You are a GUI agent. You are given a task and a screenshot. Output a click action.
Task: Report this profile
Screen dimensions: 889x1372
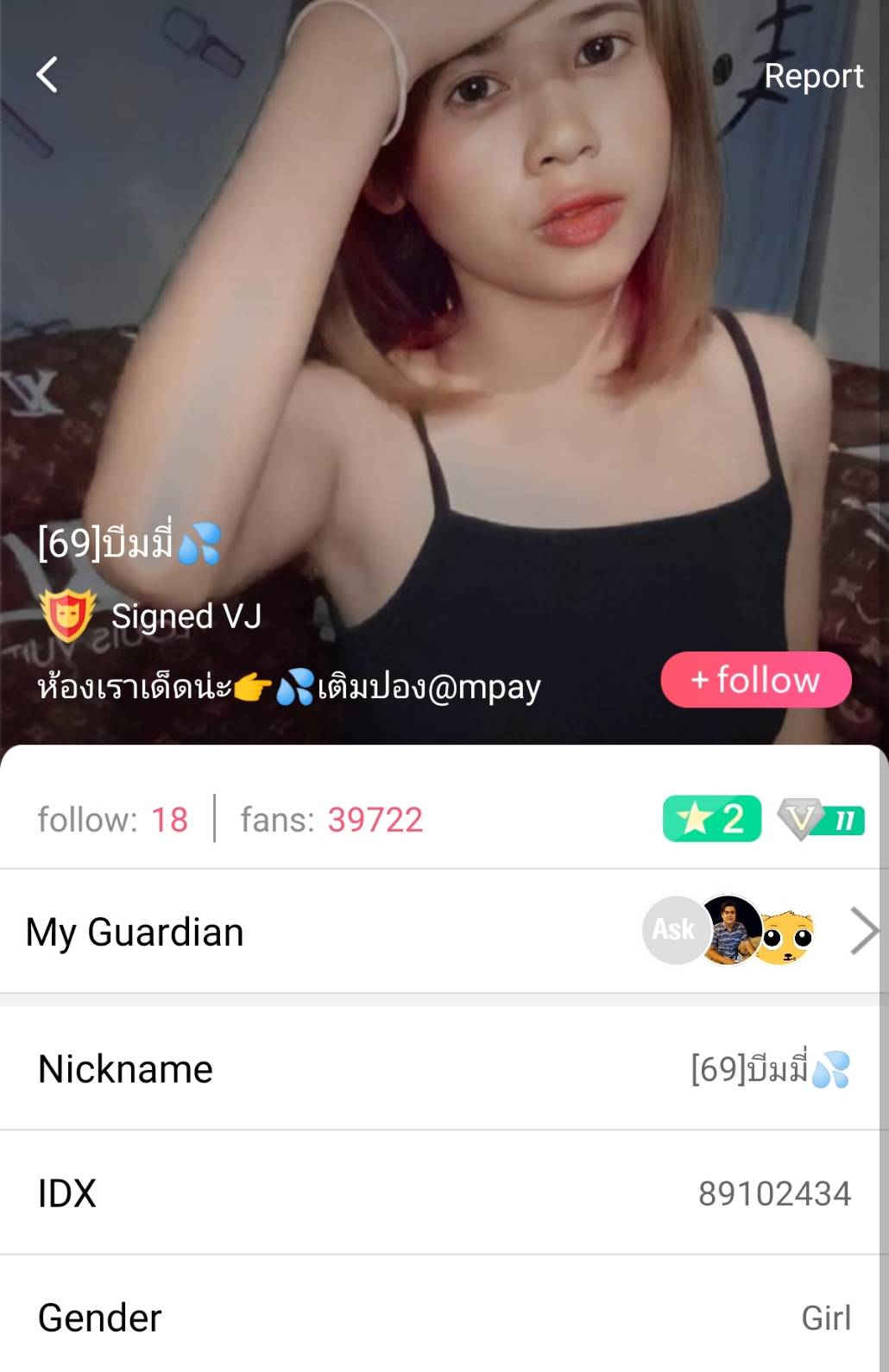pyautogui.click(x=812, y=76)
